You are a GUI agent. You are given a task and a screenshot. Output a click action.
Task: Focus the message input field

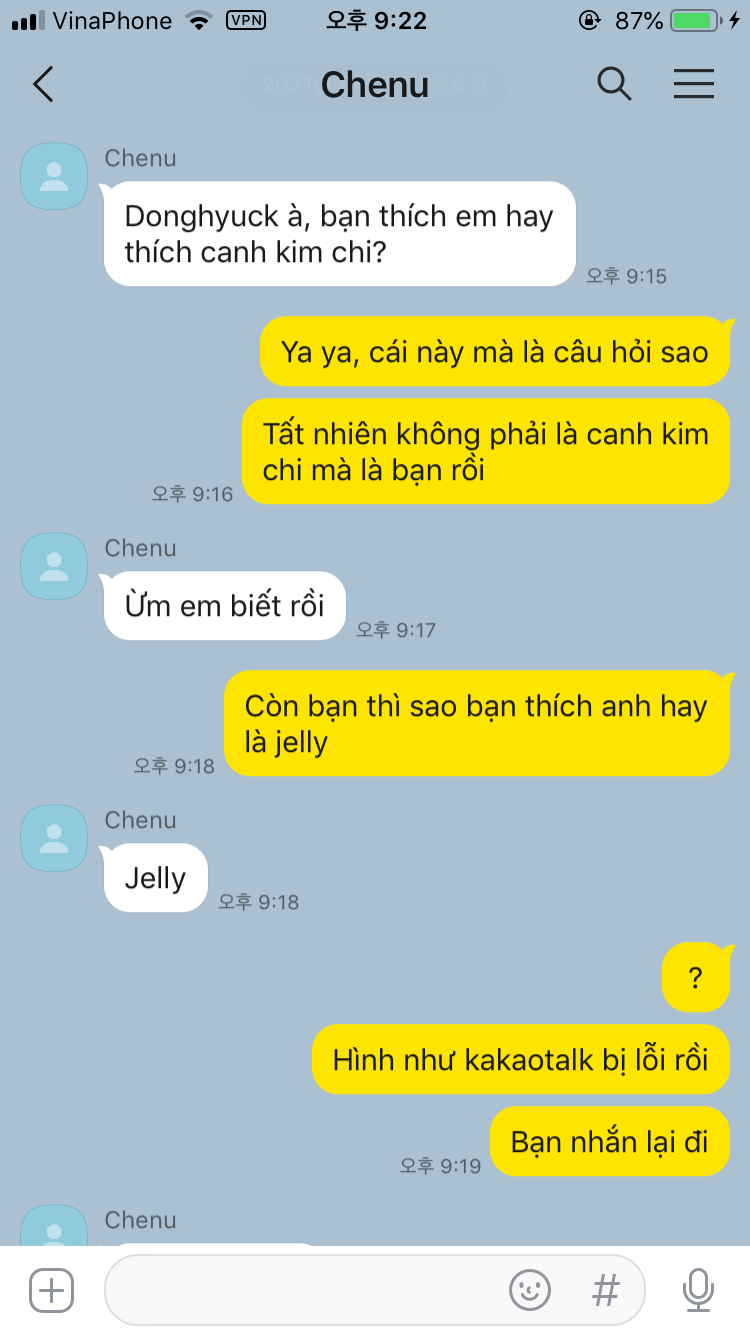point(300,1290)
